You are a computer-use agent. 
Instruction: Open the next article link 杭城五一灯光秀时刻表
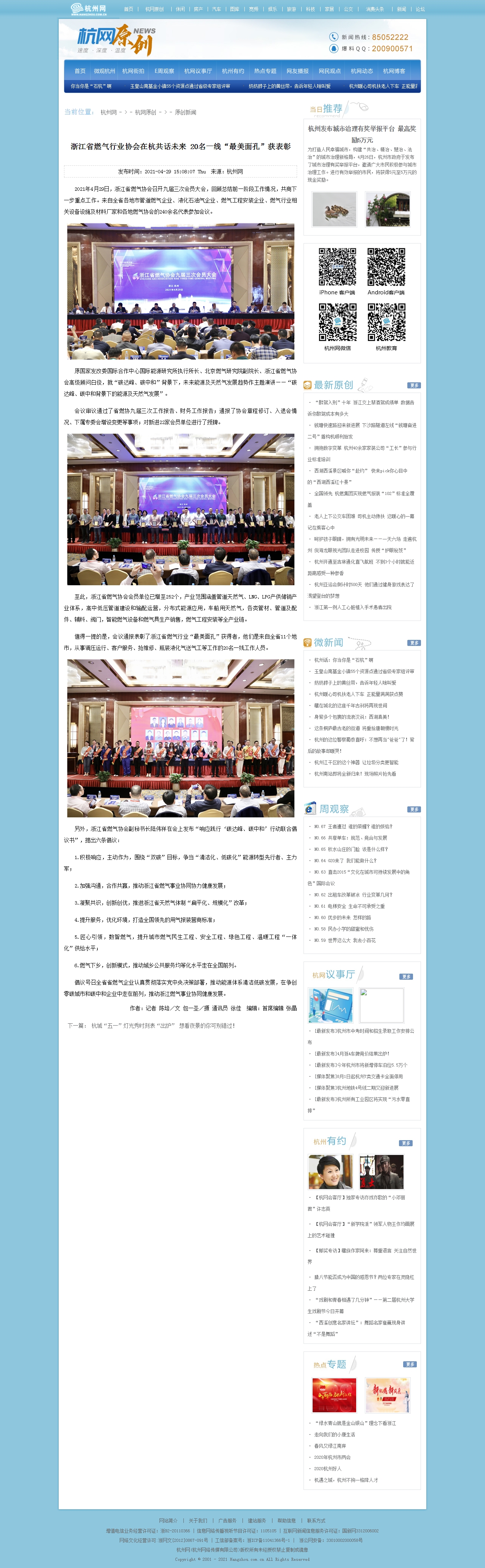(x=162, y=1026)
